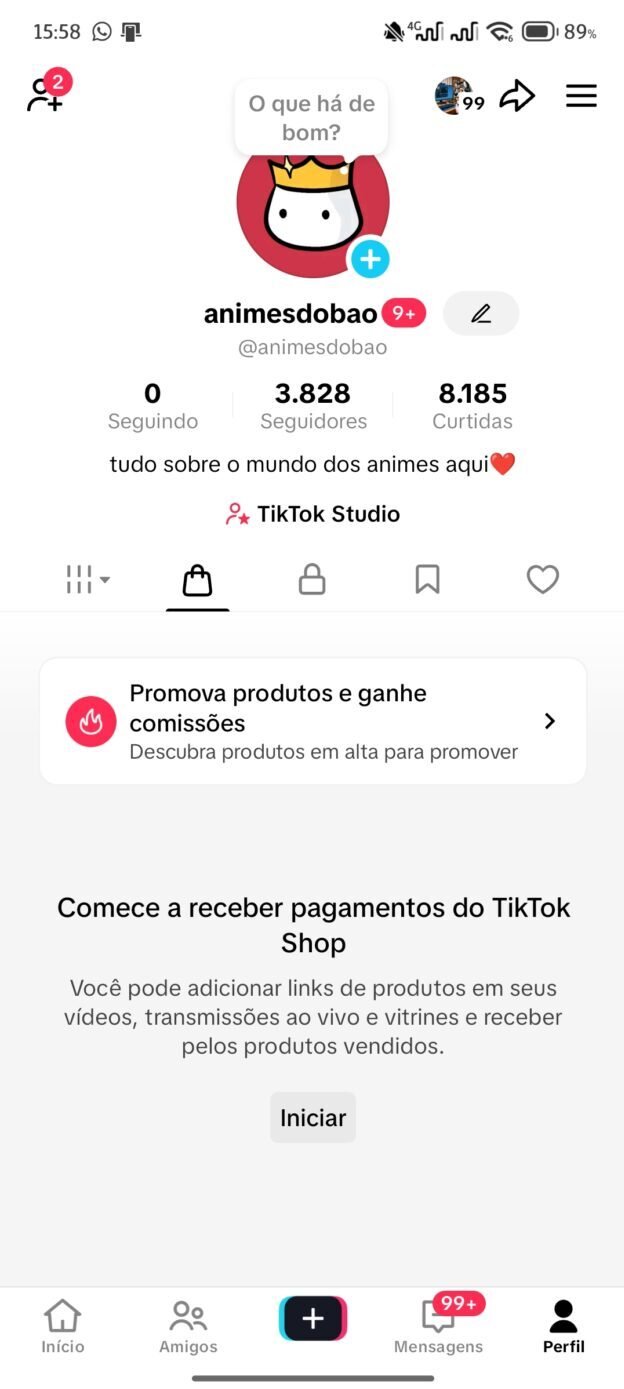Open the Seguidores list
This screenshot has width=624, height=1389.
click(313, 405)
